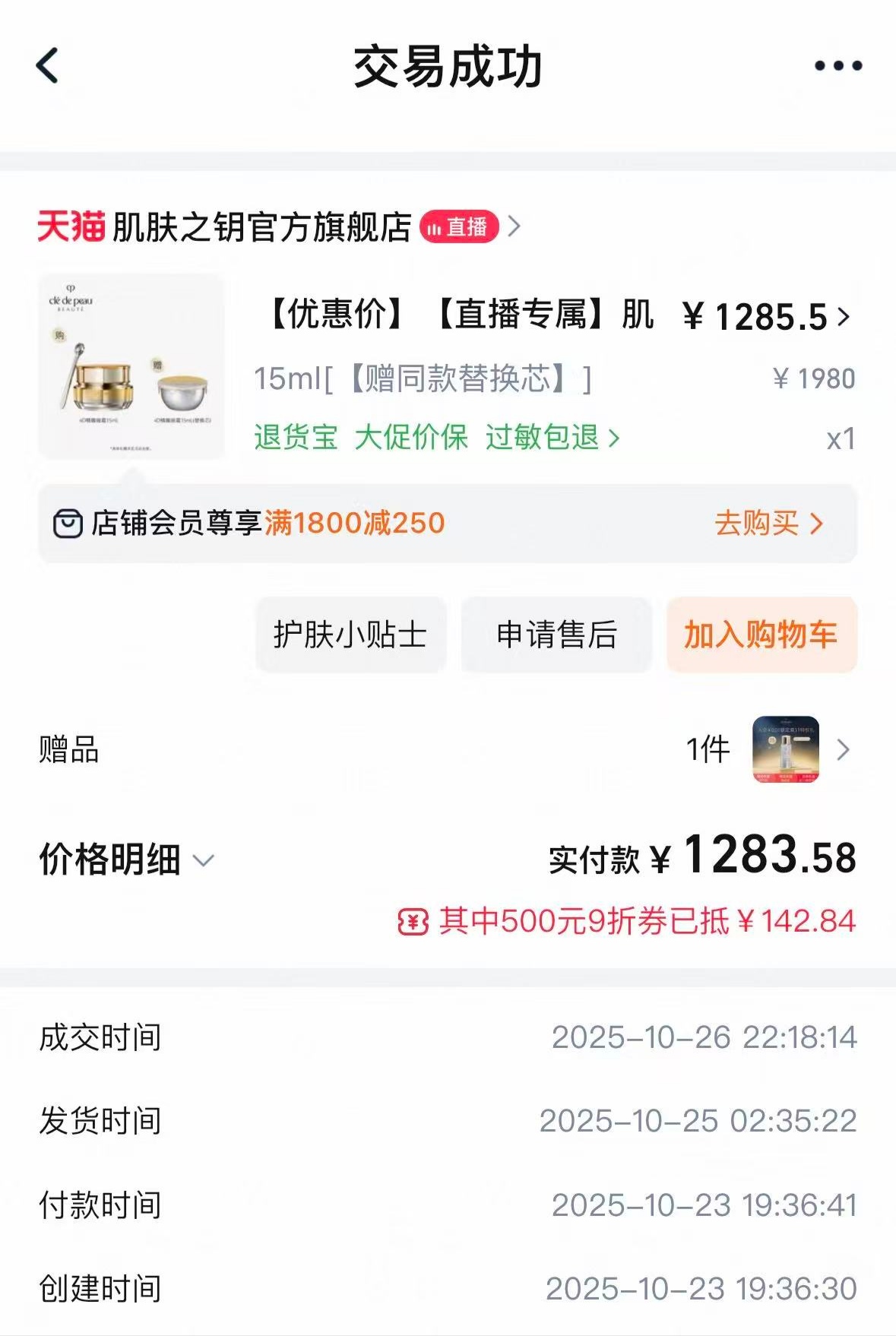The height and width of the screenshot is (1336, 896).
Task: Open the 退货宝 大促价保 过敏包退 service details
Action: [436, 438]
